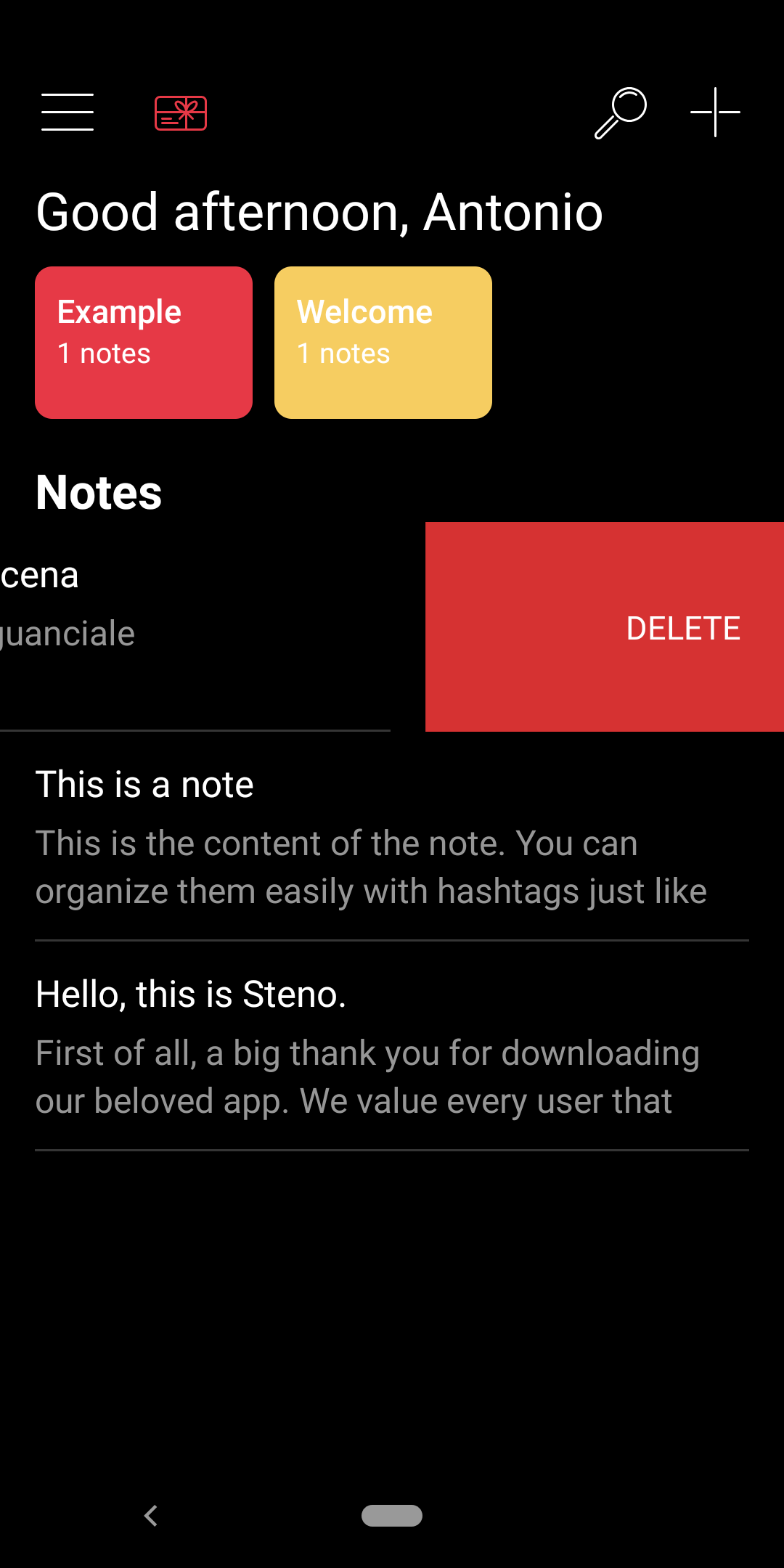Open the red gift card icon
Viewport: 784px width, 1568px height.
[x=181, y=113]
